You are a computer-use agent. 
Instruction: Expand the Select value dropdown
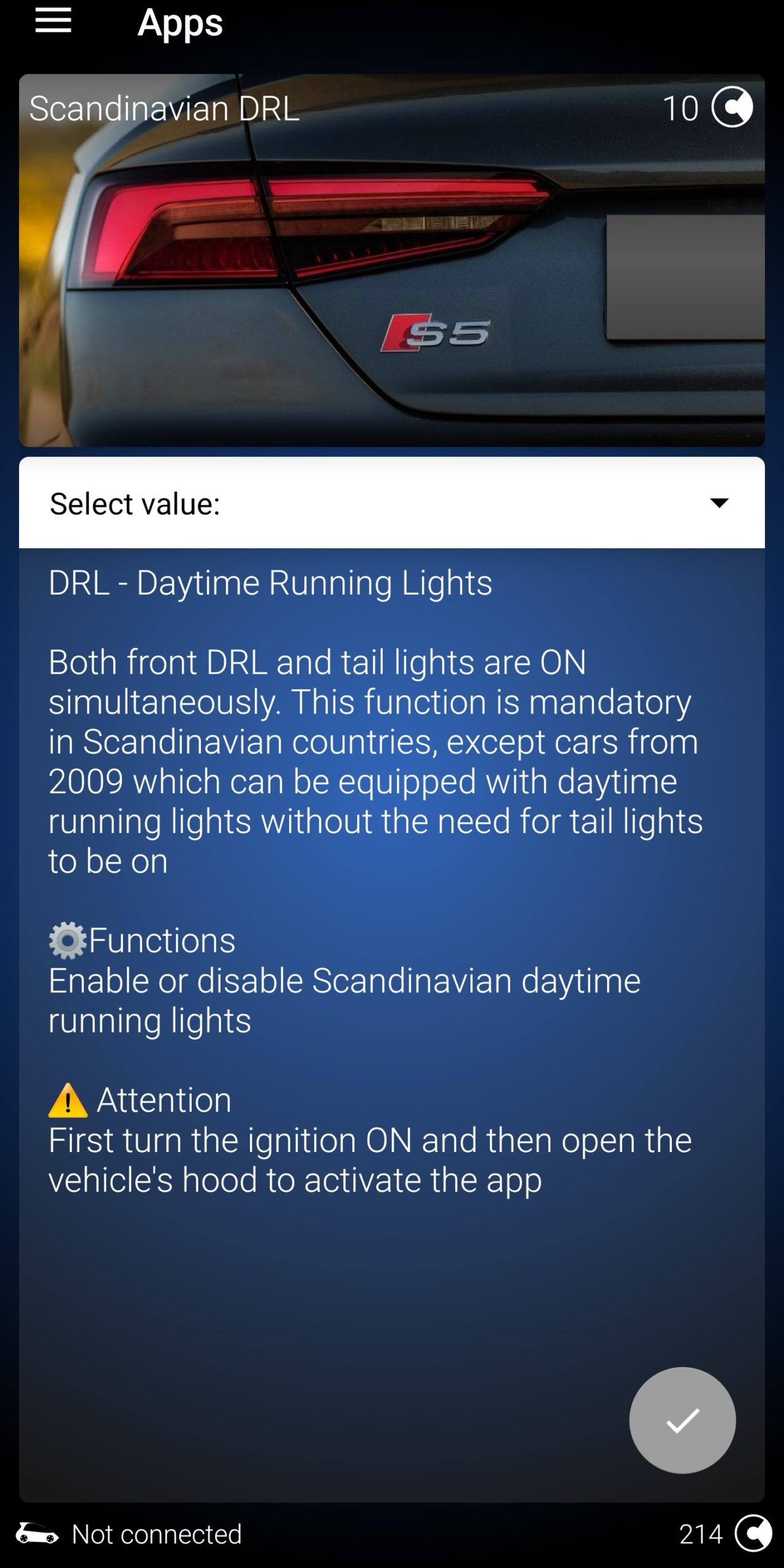391,503
